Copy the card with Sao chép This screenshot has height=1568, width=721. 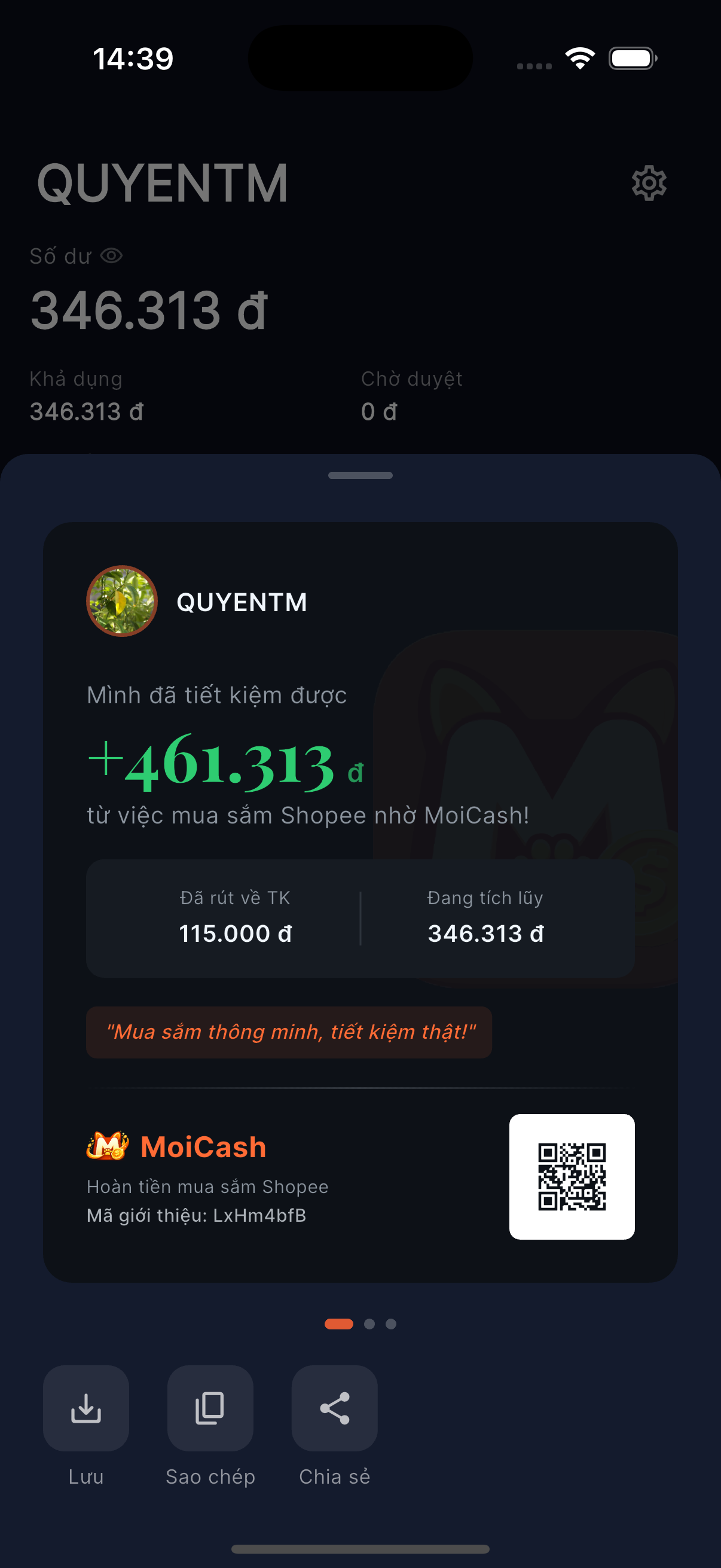pos(210,1408)
